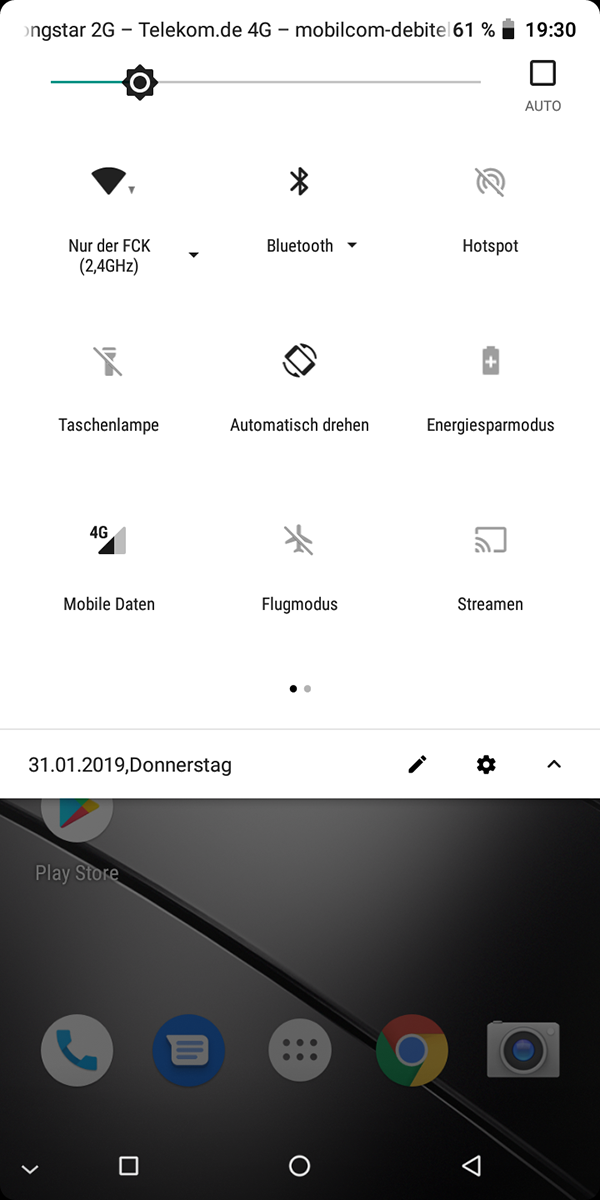Screen dimensions: 600x1200
Task: Expand the Bluetooth devices dropdown
Action: coord(352,245)
